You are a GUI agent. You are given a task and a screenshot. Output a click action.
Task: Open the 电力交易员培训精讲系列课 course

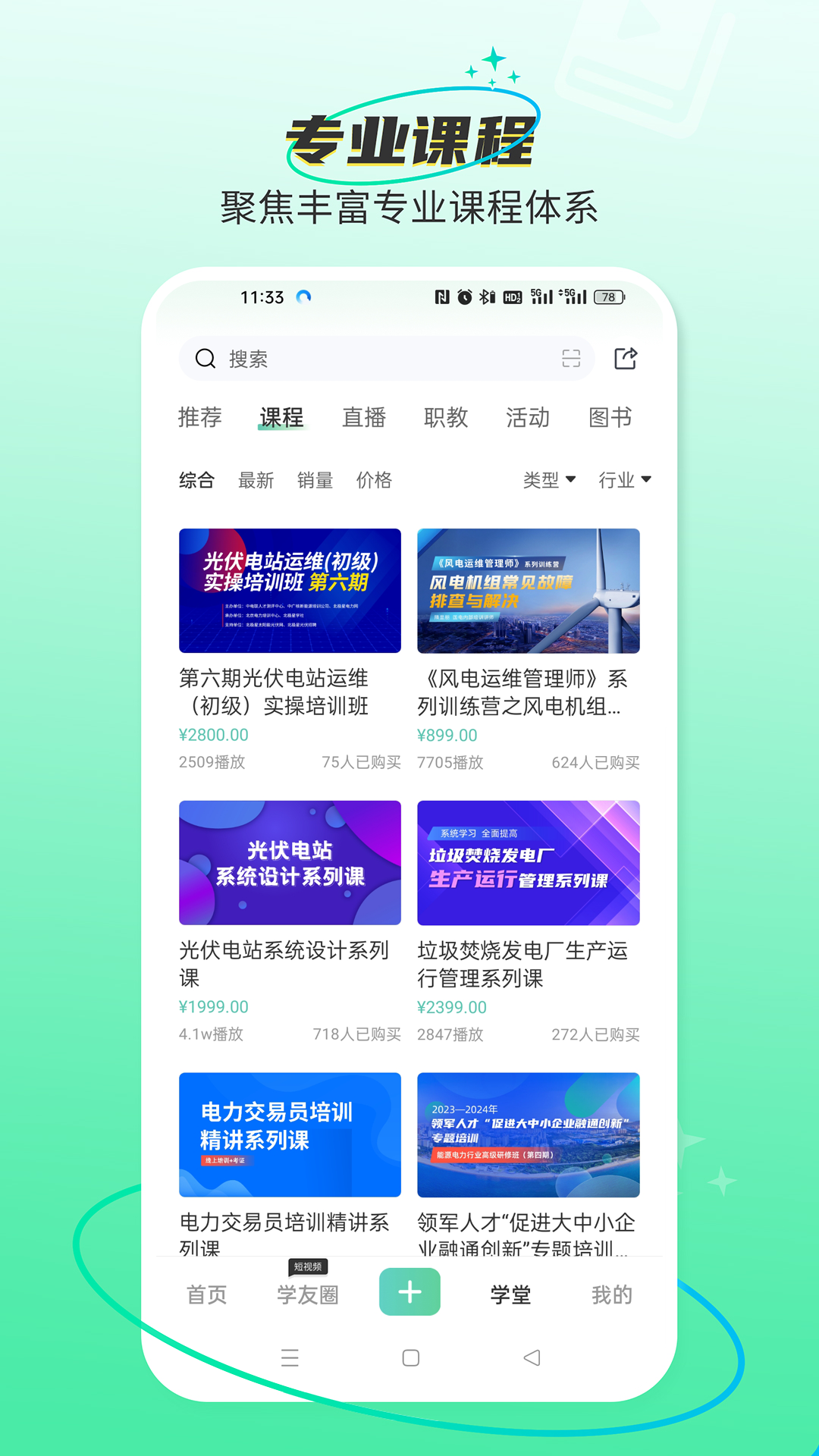290,1134
